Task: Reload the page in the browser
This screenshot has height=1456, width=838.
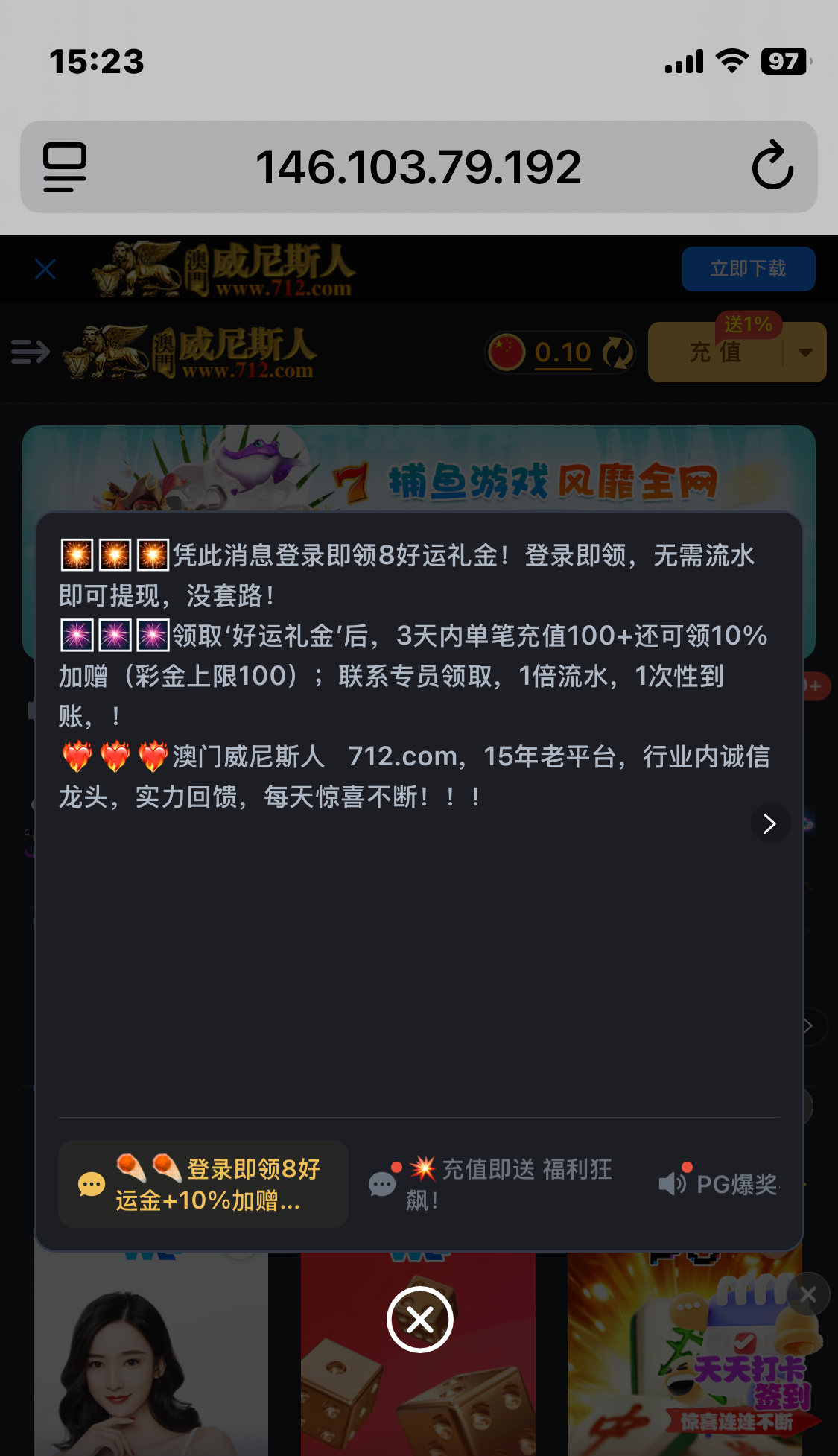Action: (x=772, y=166)
